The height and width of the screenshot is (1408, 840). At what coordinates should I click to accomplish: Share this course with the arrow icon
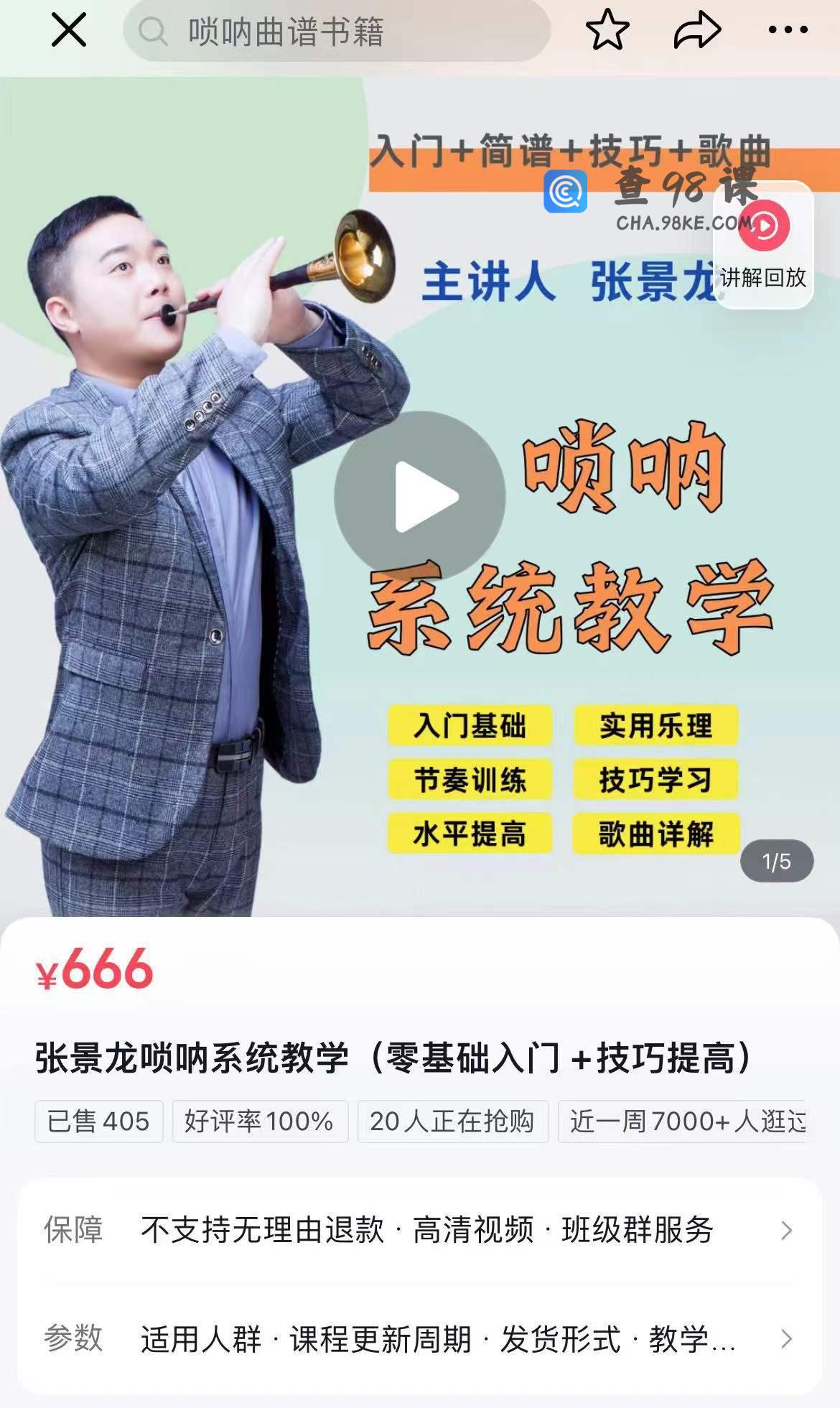697,31
